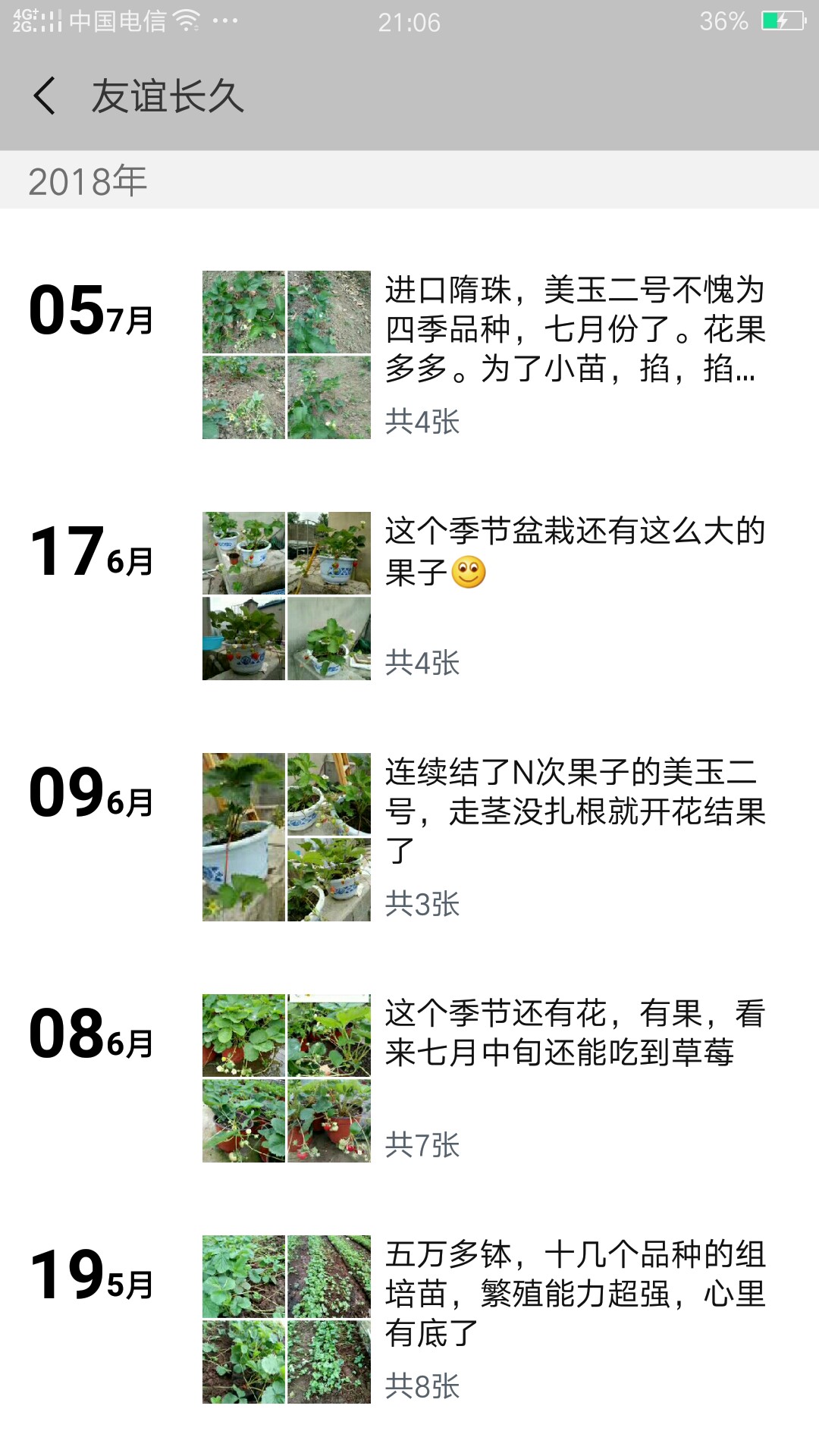Go back from 友谊长久 album
This screenshot has width=819, height=1456.
(x=45, y=96)
